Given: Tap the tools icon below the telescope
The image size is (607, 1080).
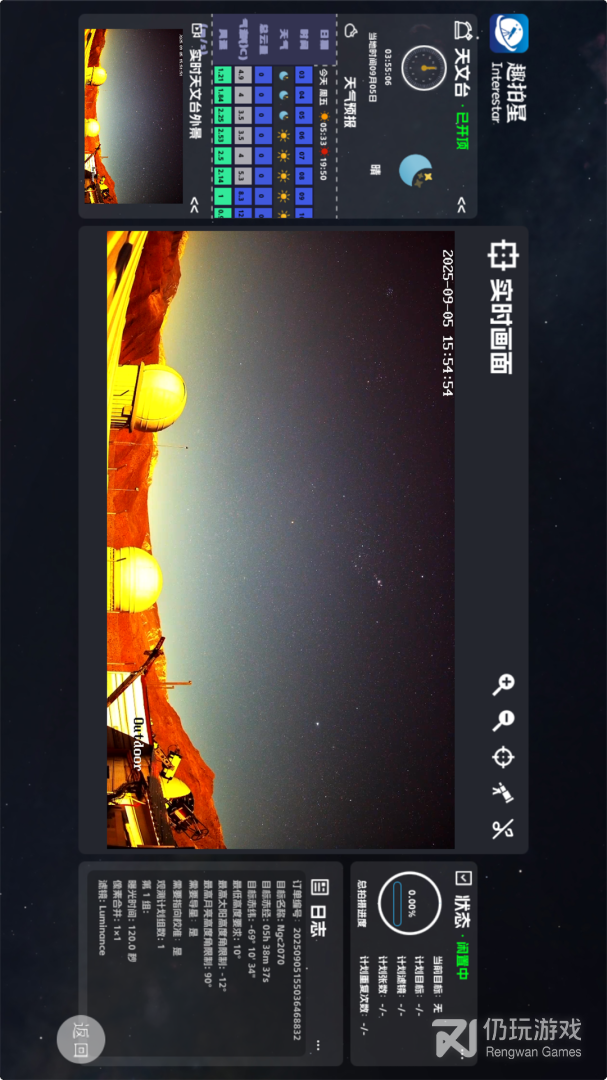Looking at the screenshot, I should (503, 828).
